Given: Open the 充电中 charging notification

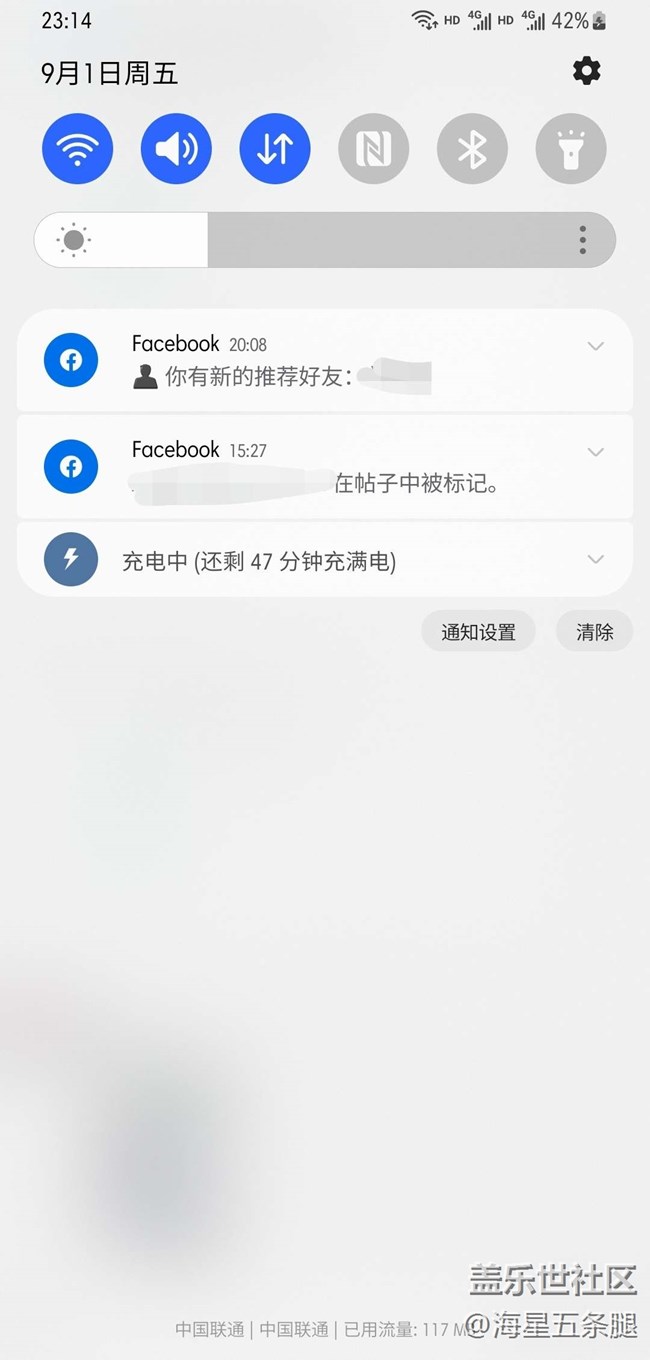Looking at the screenshot, I should [x=260, y=561].
